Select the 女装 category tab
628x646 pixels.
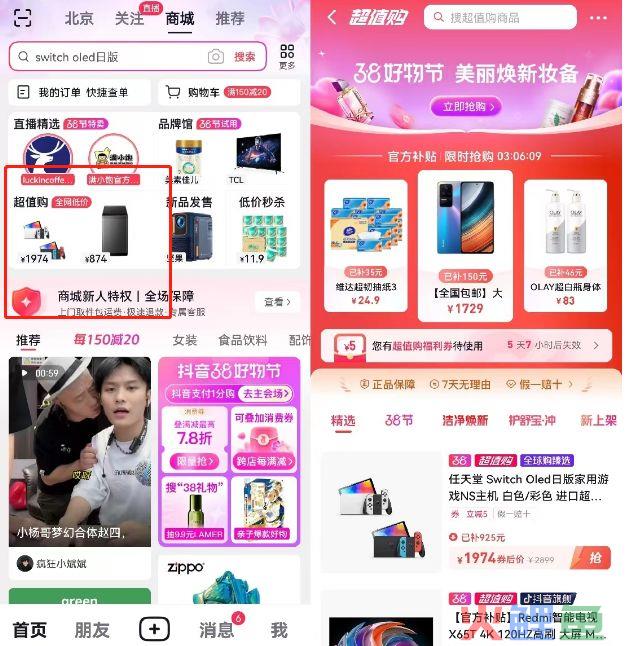185,340
